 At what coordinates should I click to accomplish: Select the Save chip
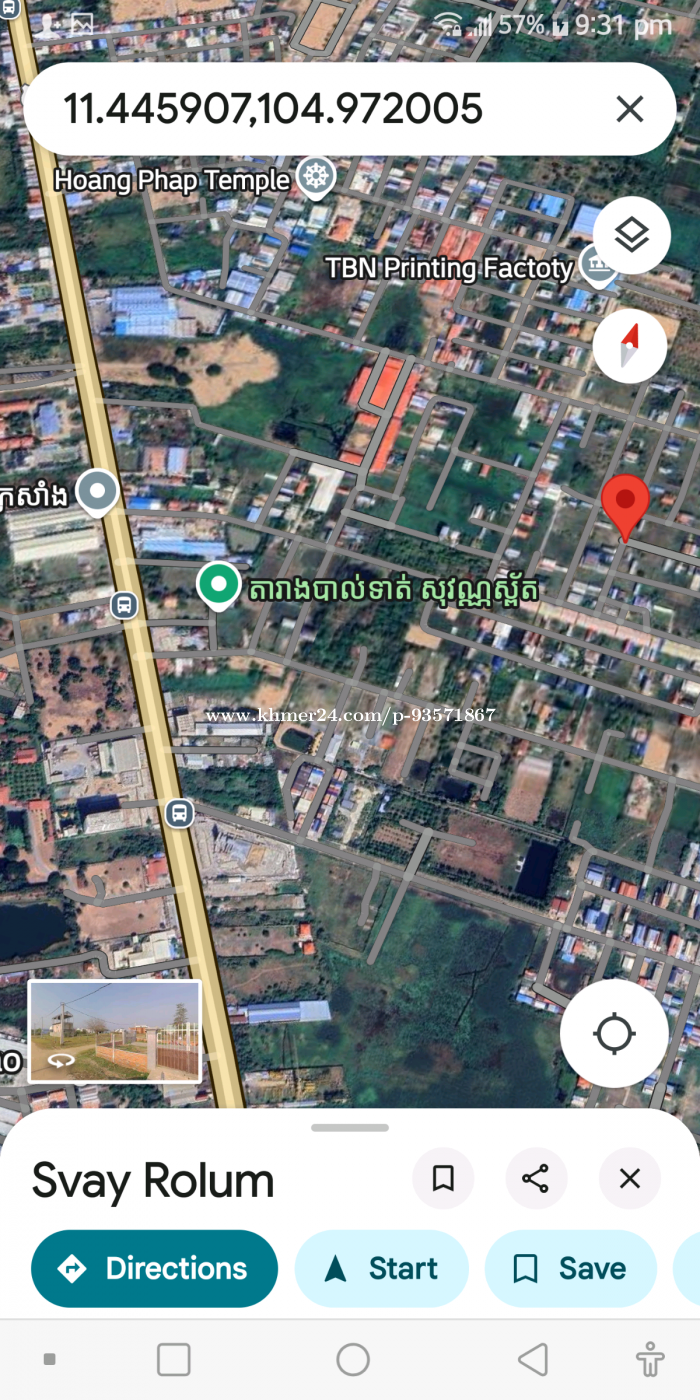570,1268
